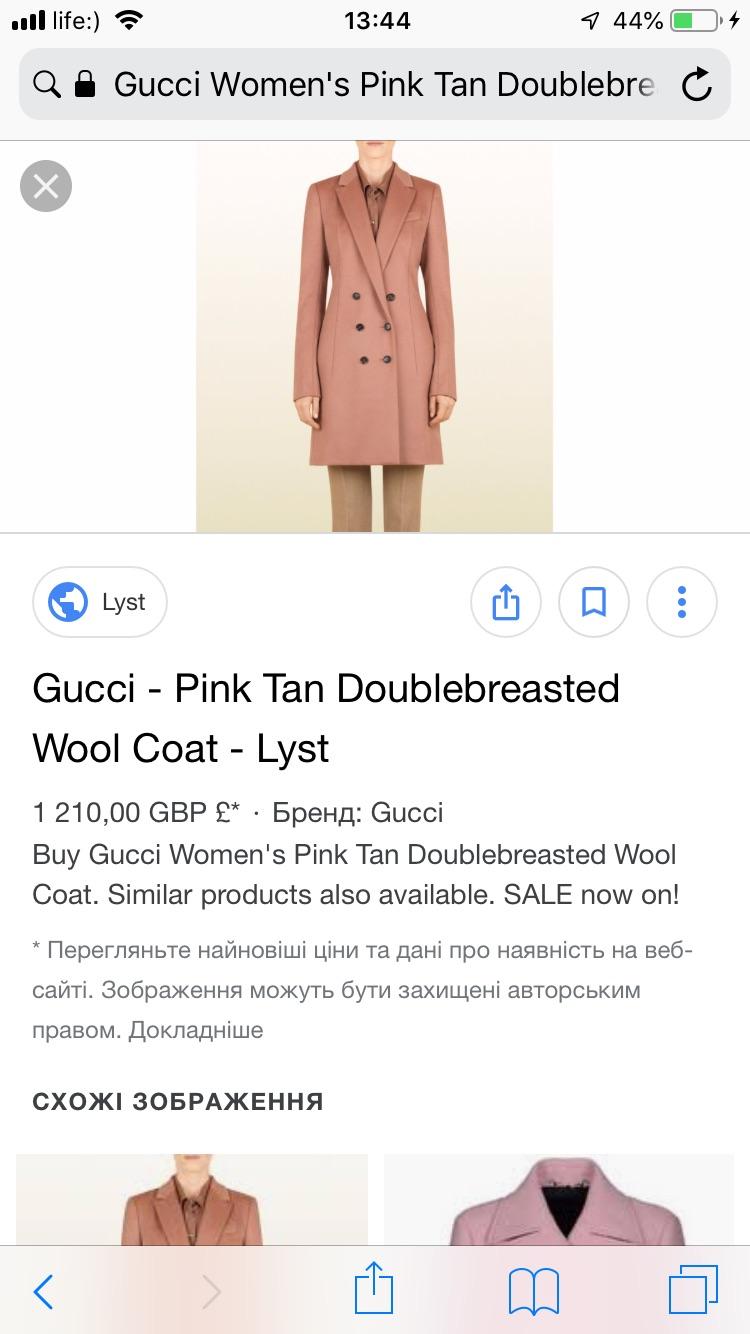
Task: Reload the page
Action: pos(696,85)
